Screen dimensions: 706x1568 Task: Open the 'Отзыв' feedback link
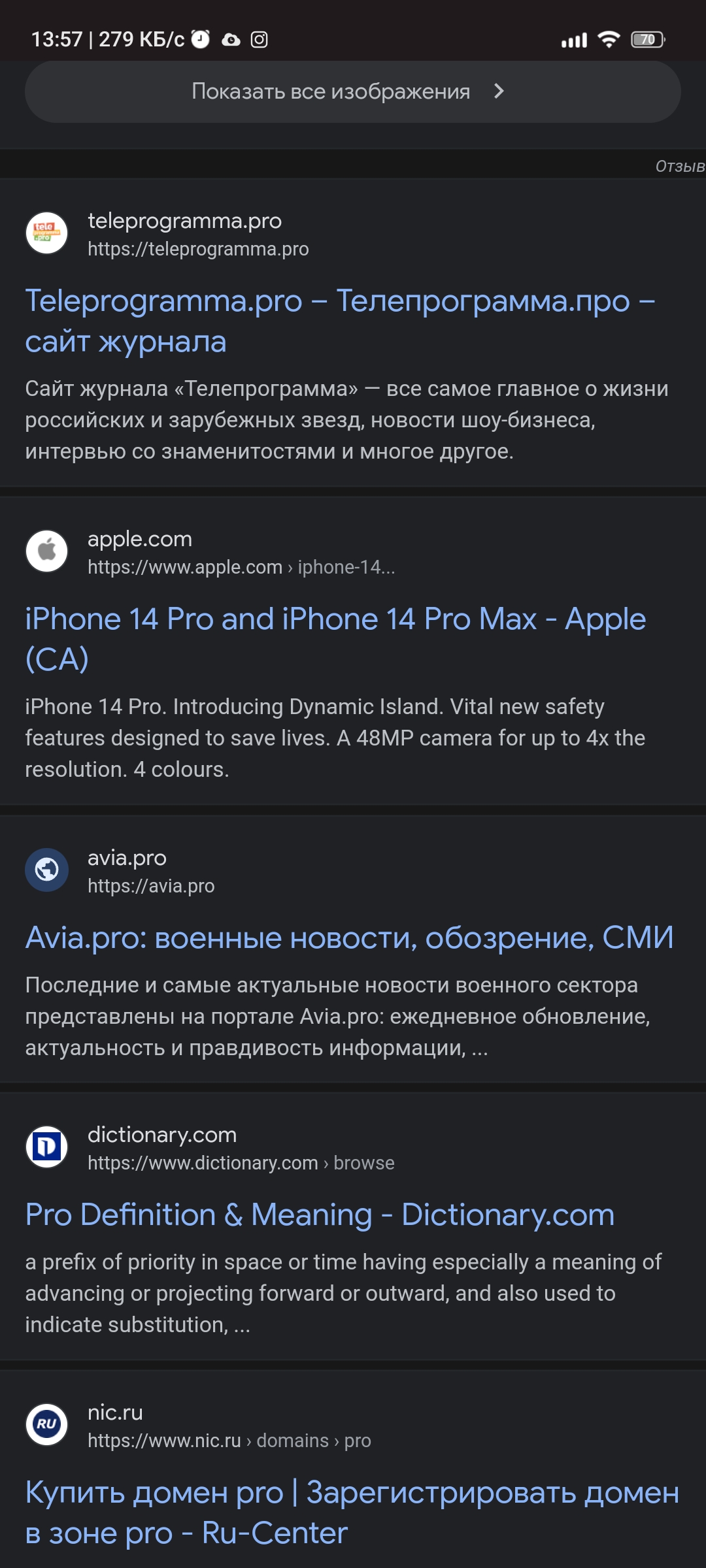click(x=680, y=167)
